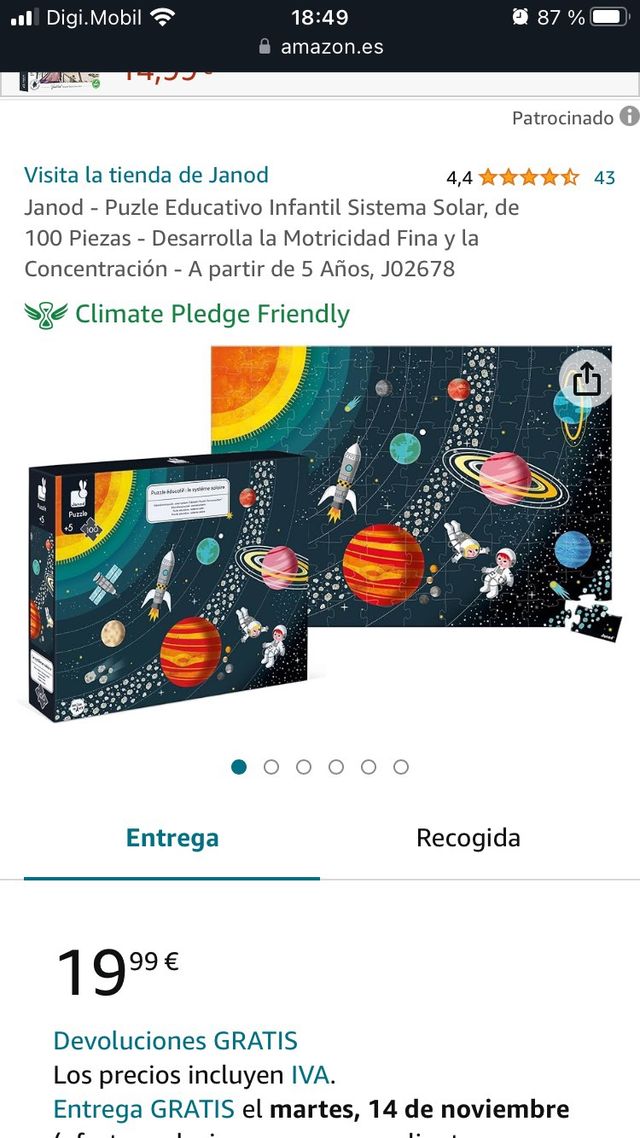Jump to the second image dot
640x1138 pixels.
point(271,767)
